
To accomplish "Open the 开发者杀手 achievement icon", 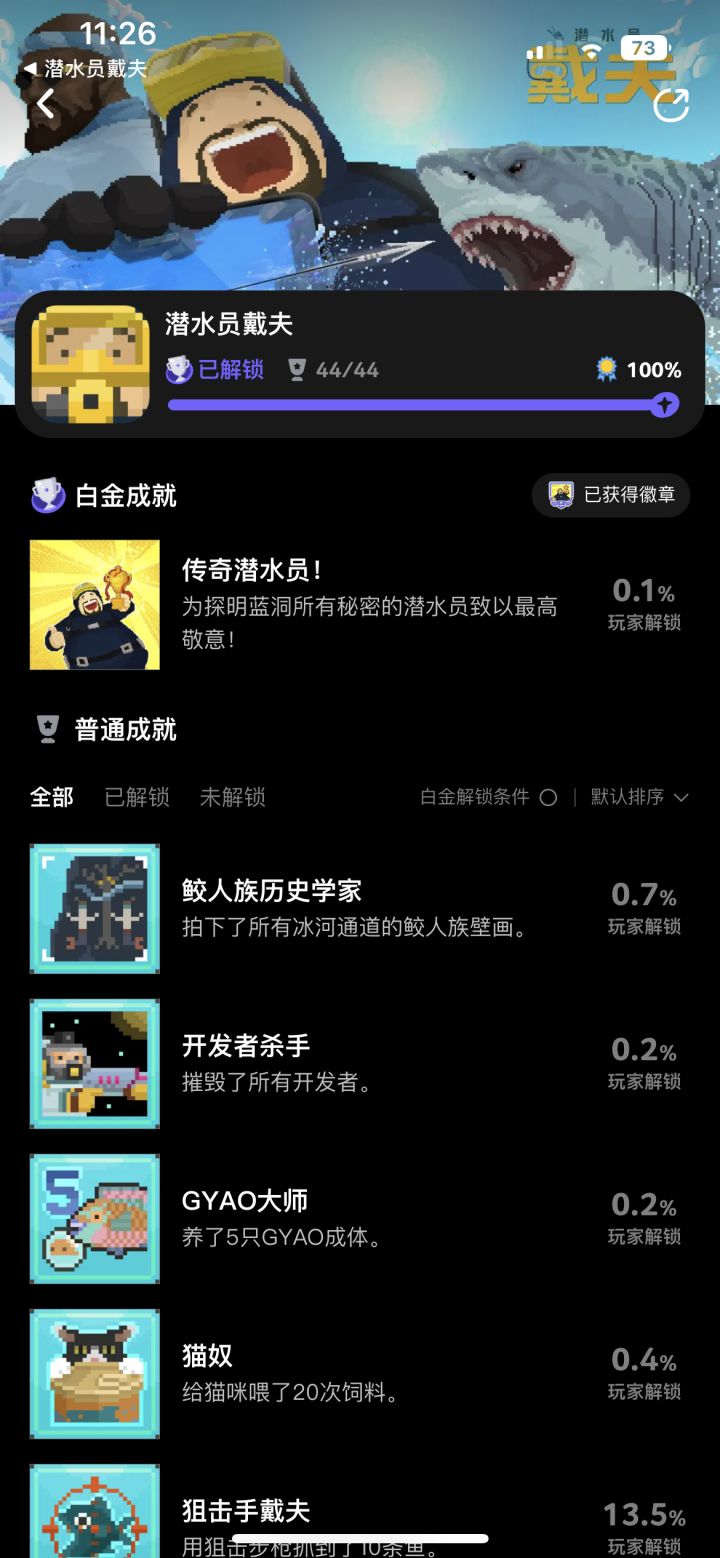I will pyautogui.click(x=94, y=1063).
